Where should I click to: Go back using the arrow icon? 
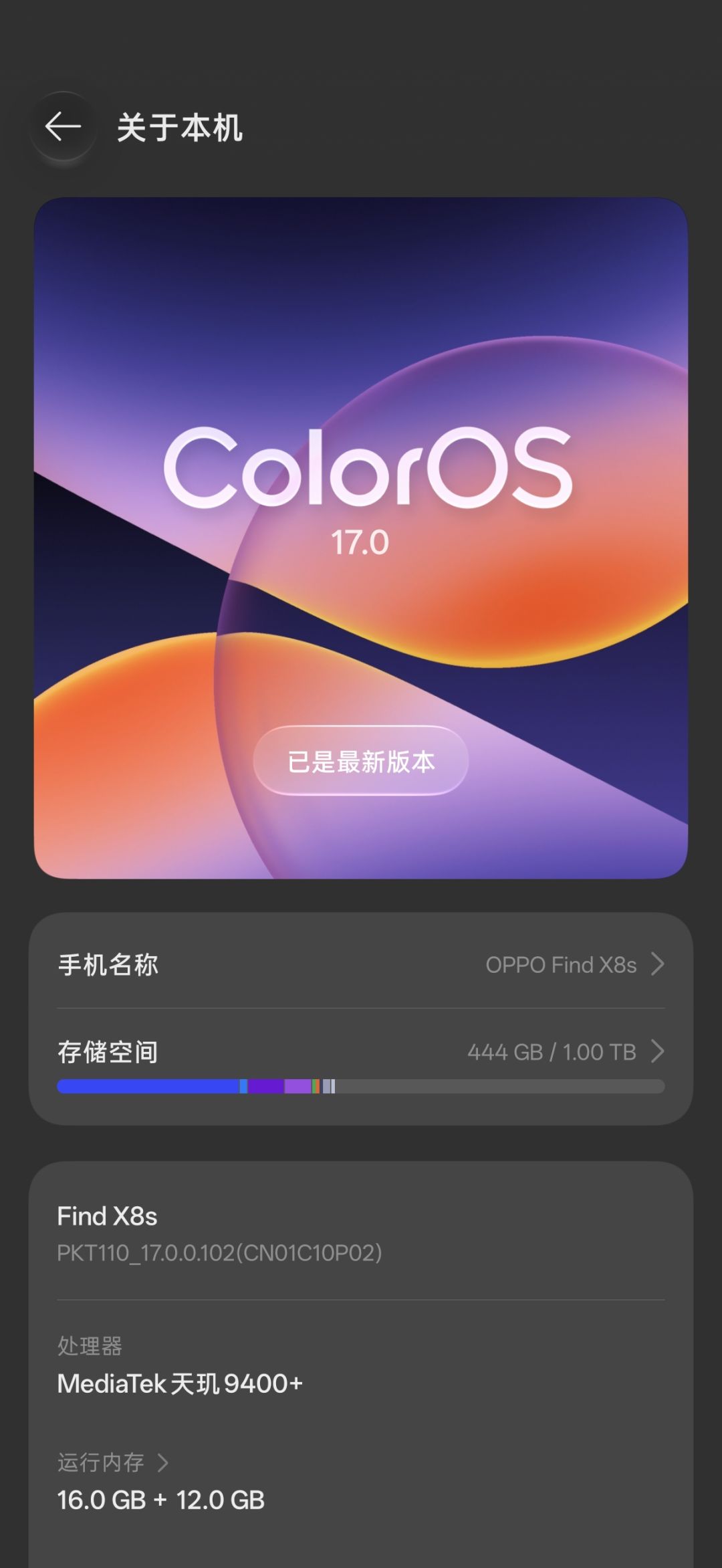64,126
